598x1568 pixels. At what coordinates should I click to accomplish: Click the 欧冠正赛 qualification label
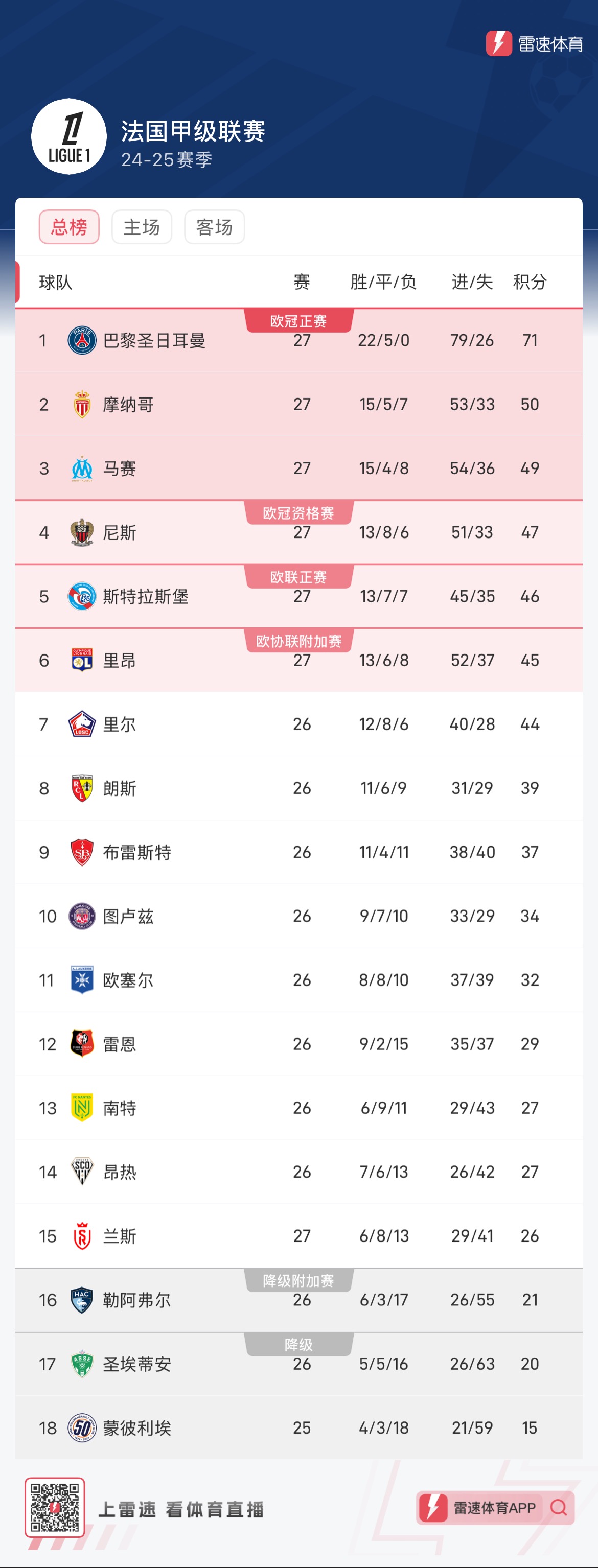click(299, 321)
